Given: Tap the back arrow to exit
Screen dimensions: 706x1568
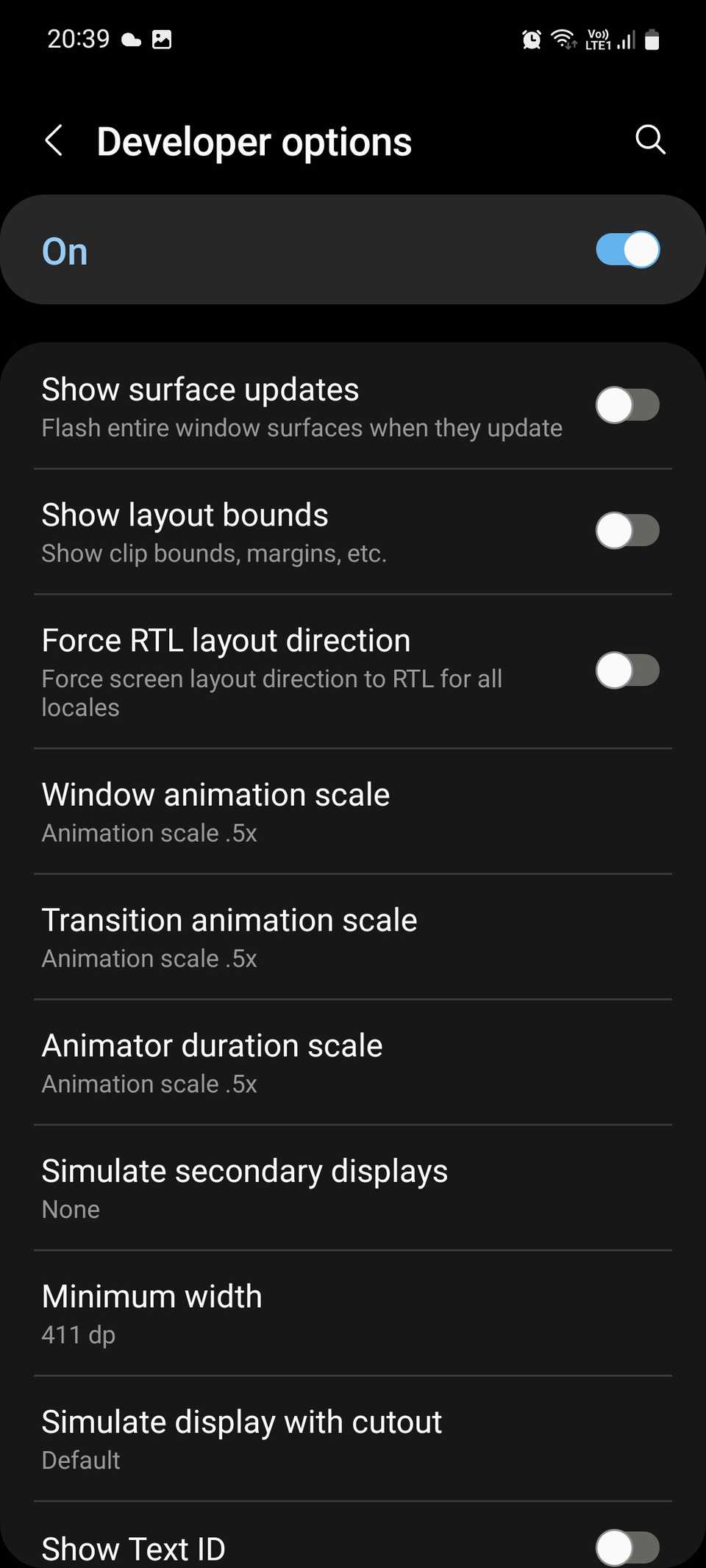Looking at the screenshot, I should (54, 140).
